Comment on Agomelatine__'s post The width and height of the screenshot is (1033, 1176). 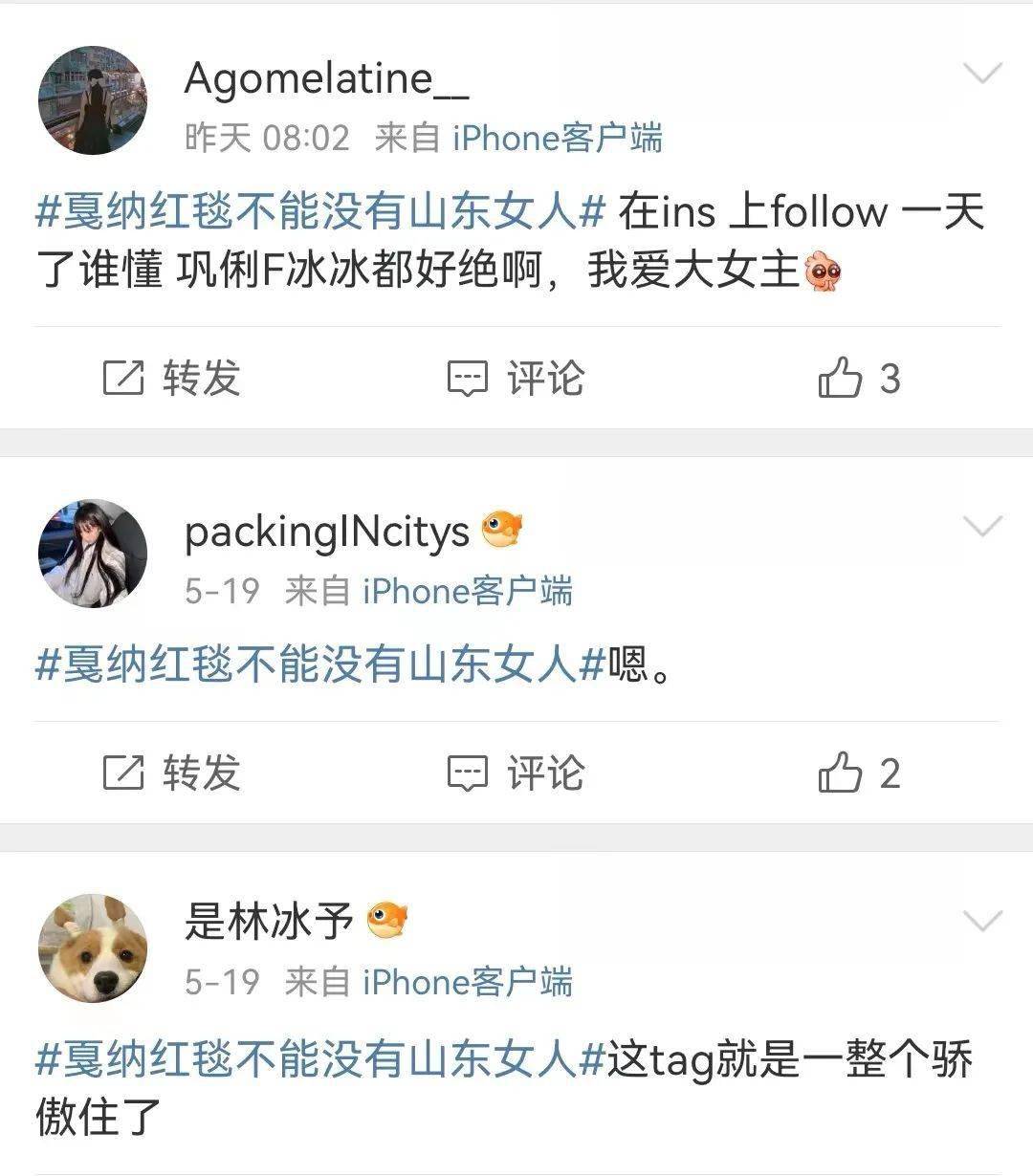tap(516, 379)
